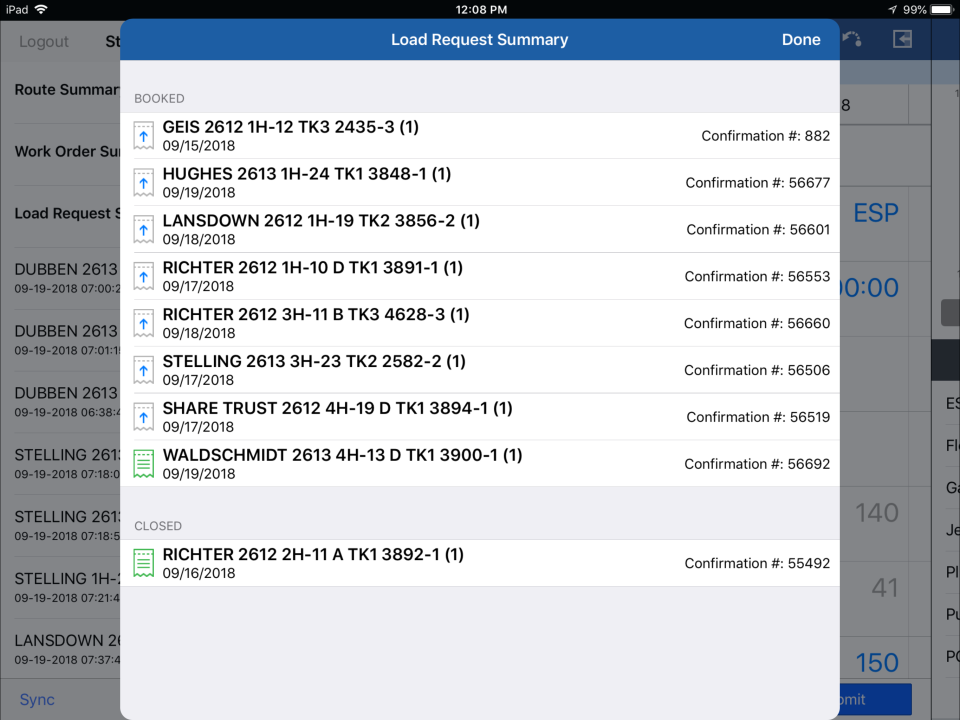This screenshot has height=720, width=960.
Task: View RICHTER 2612 1H-10 D TK1 request
Action: coord(480,277)
